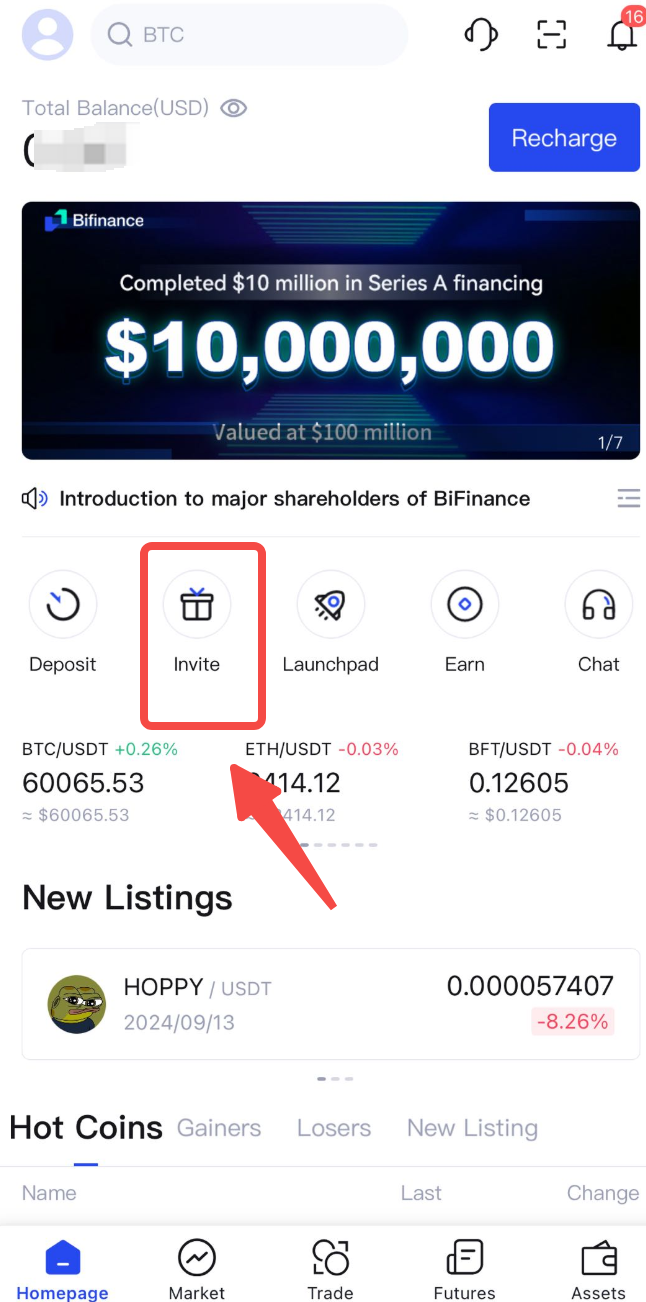The height and width of the screenshot is (1302, 646).
Task: Contact customer support via headset icon
Action: click(481, 35)
